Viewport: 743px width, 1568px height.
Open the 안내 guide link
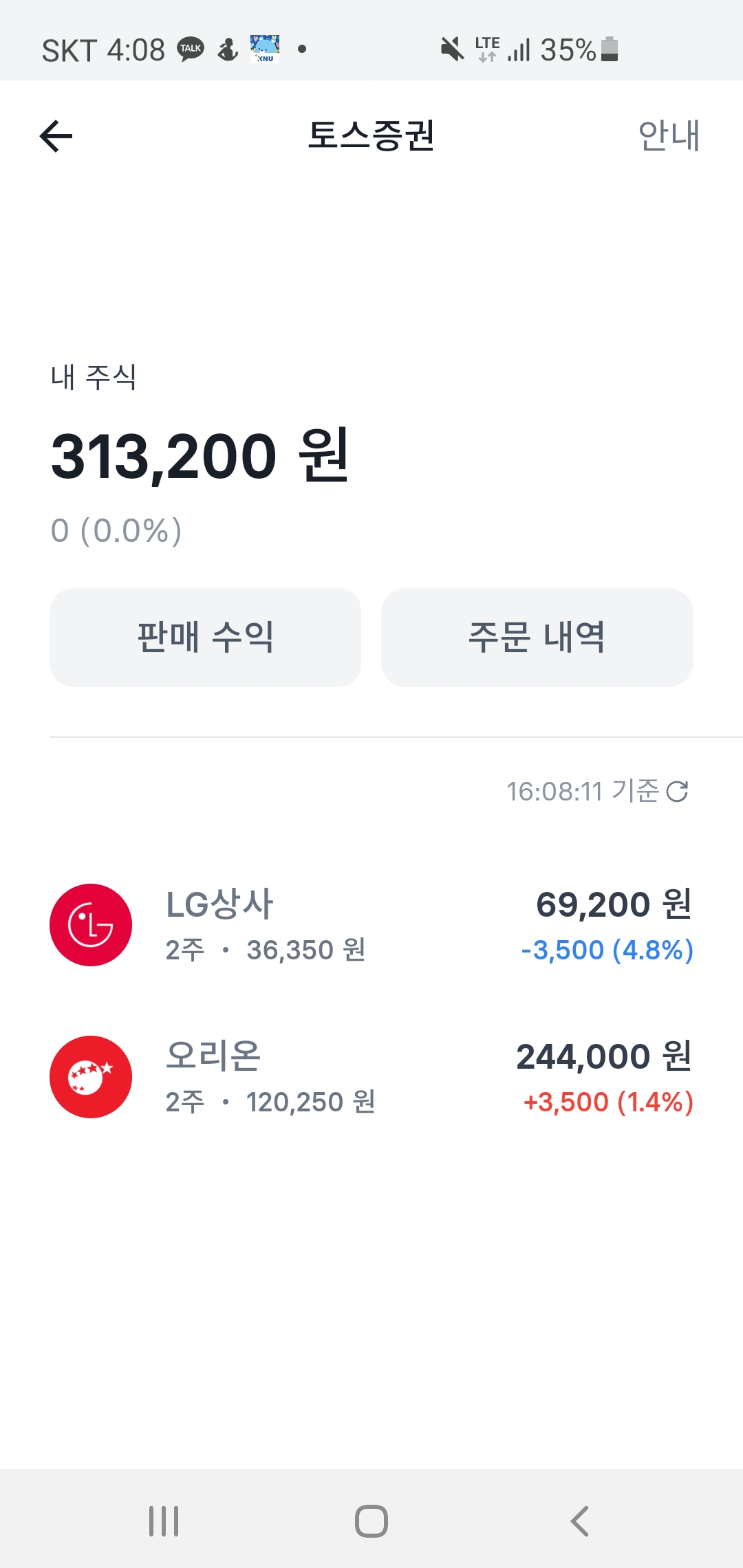tap(669, 135)
